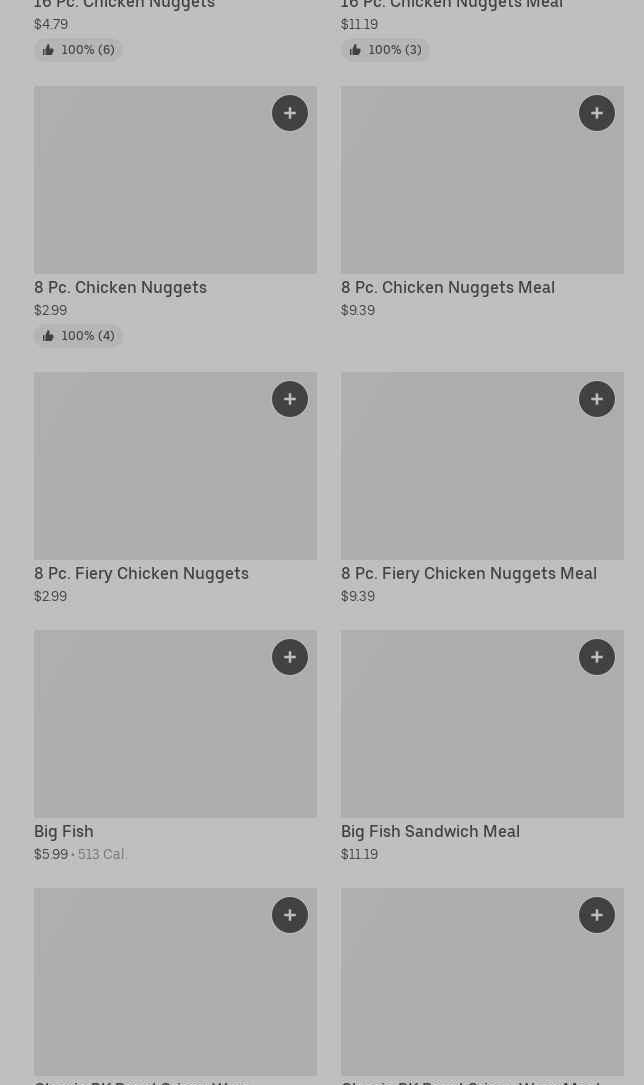Add Big Fish Sandwich Meal to cart

pos(597,657)
